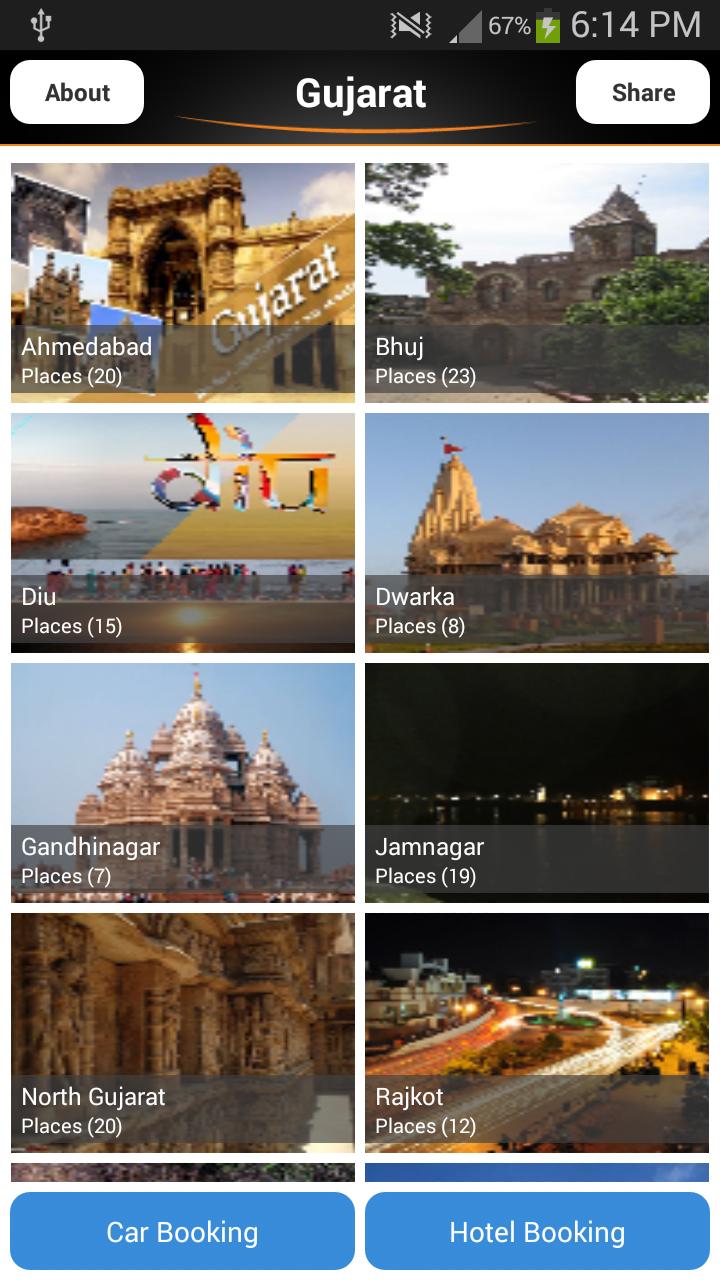View places in Diu

click(182, 533)
